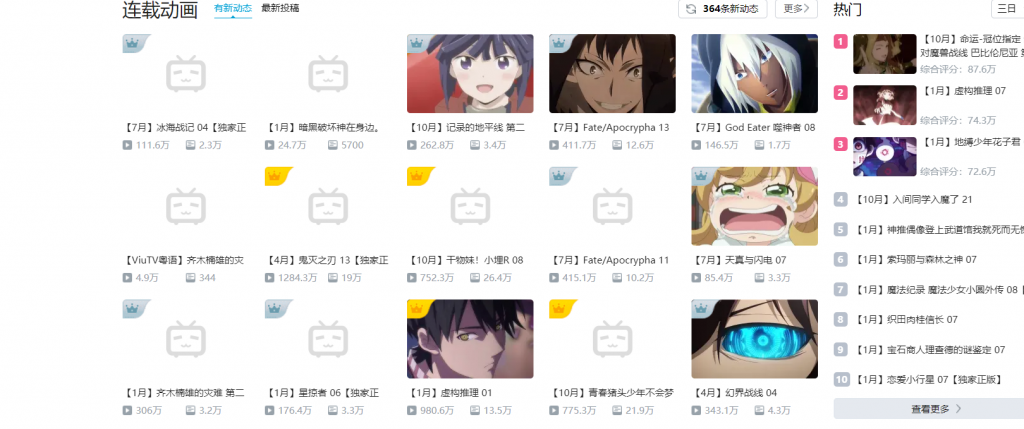The height and width of the screenshot is (429, 1024).
Task: Open 记录的地平线 第二 video
Action: point(470,74)
